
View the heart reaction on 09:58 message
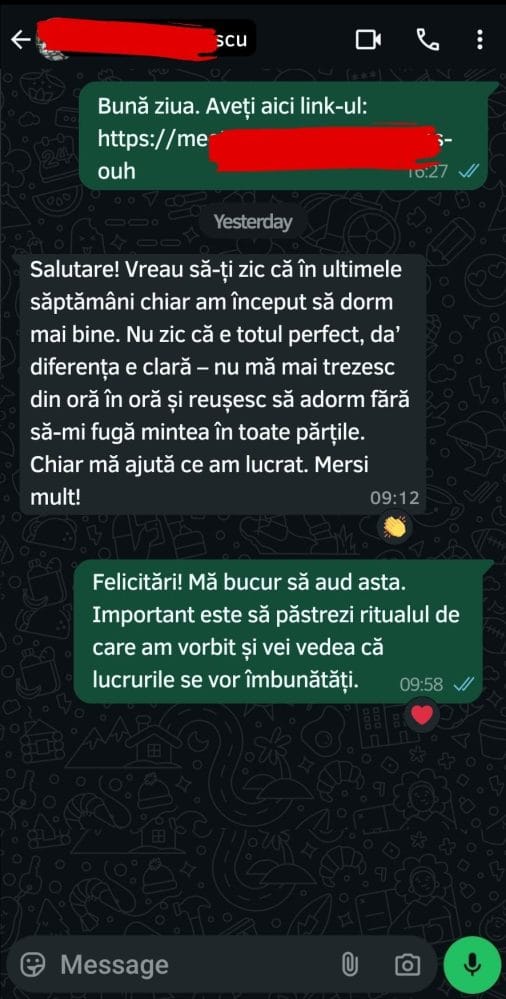pos(421,716)
